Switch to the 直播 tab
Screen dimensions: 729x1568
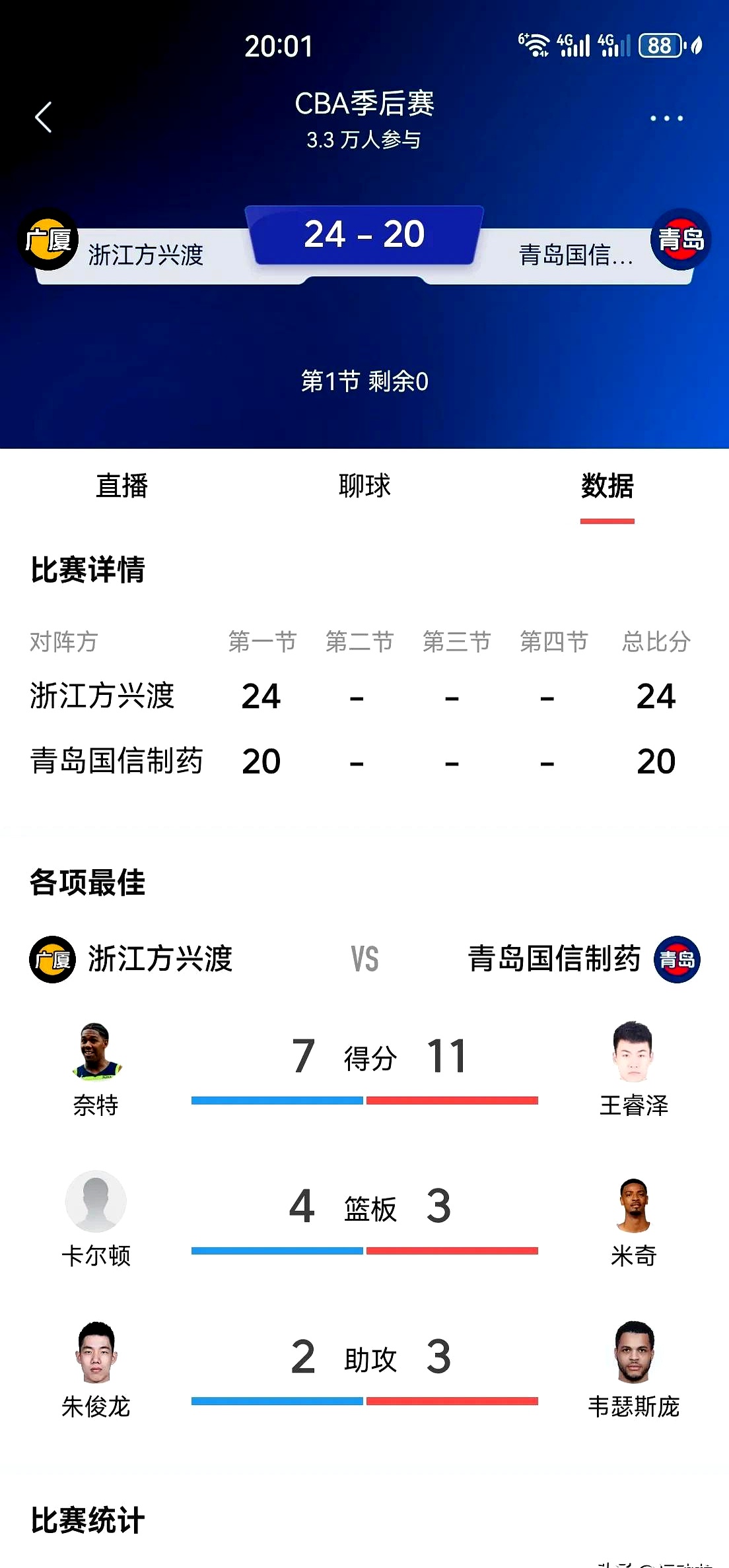click(x=123, y=486)
